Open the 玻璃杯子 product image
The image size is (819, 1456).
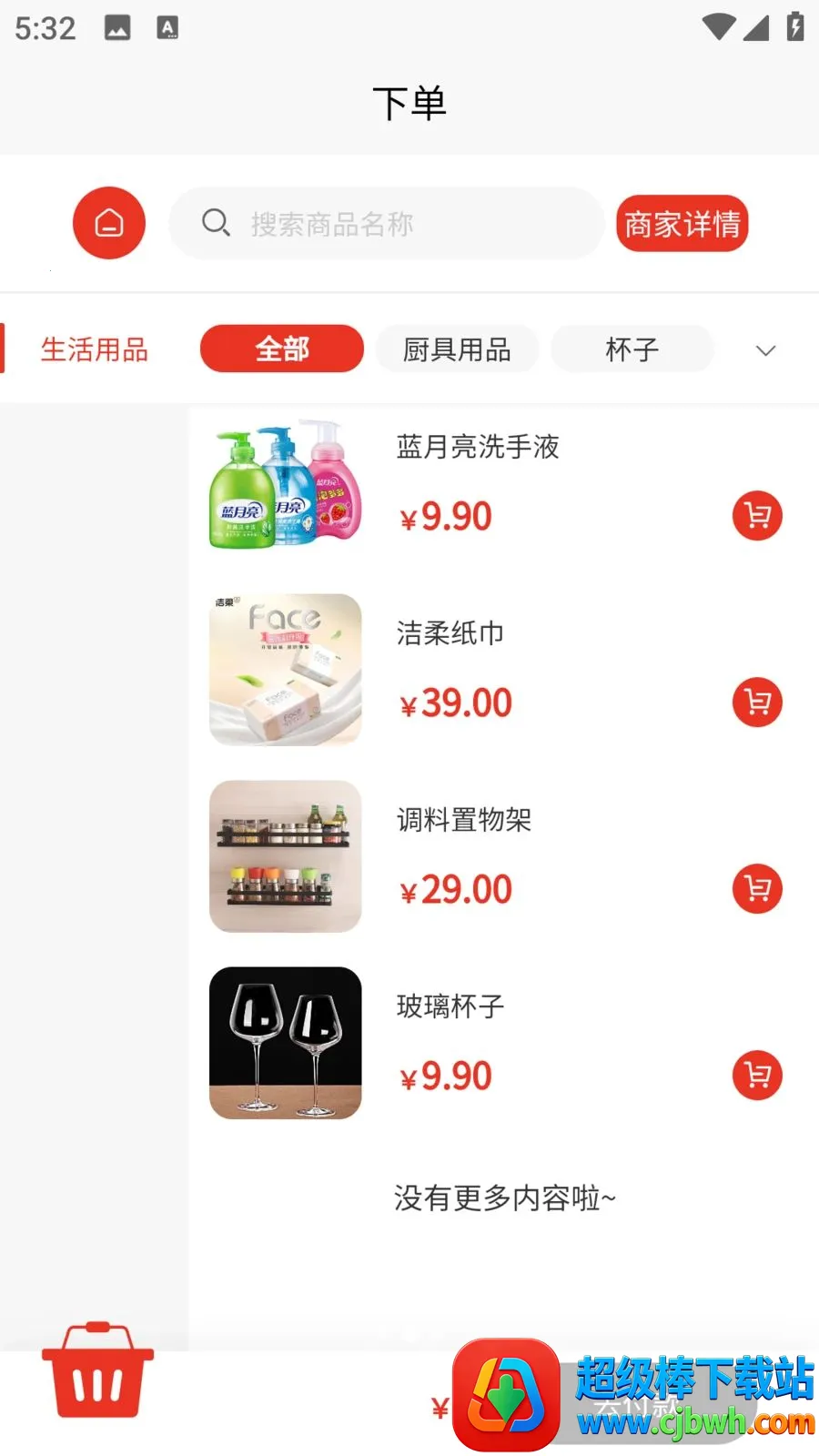point(286,1043)
